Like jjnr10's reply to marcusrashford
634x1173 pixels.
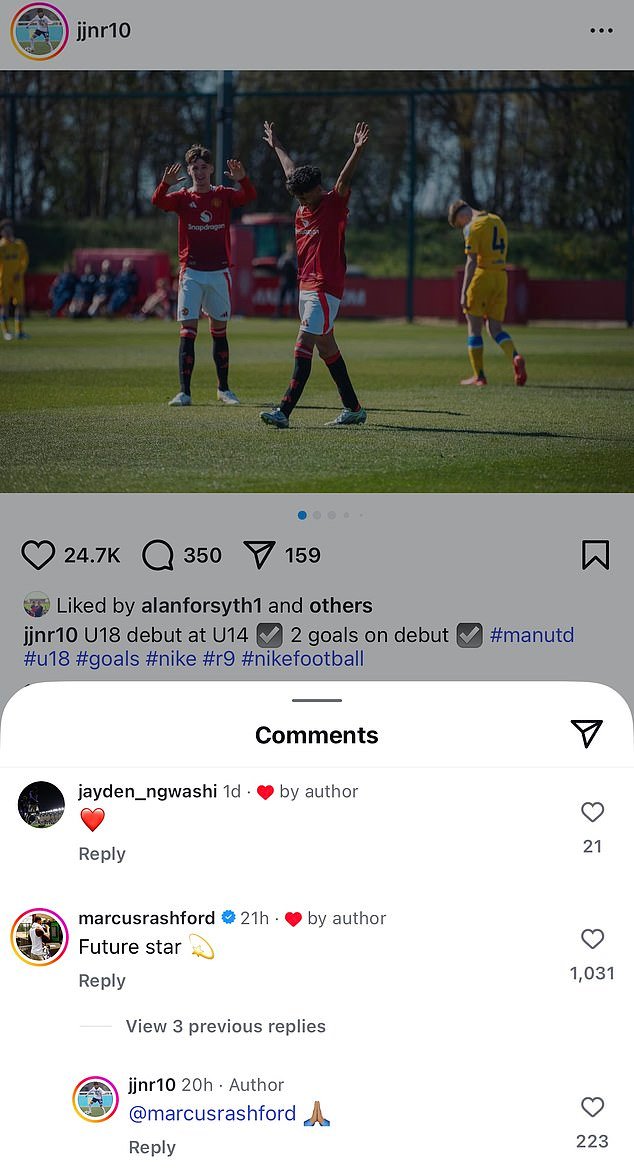(592, 1107)
